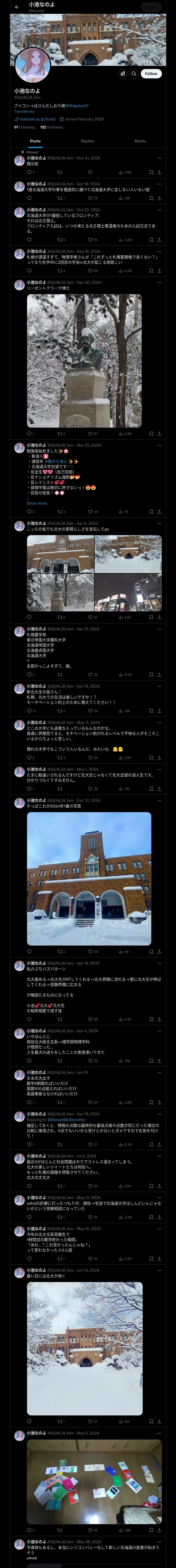
Task: Like the pinned 開示欲 post
Action: (90, 172)
